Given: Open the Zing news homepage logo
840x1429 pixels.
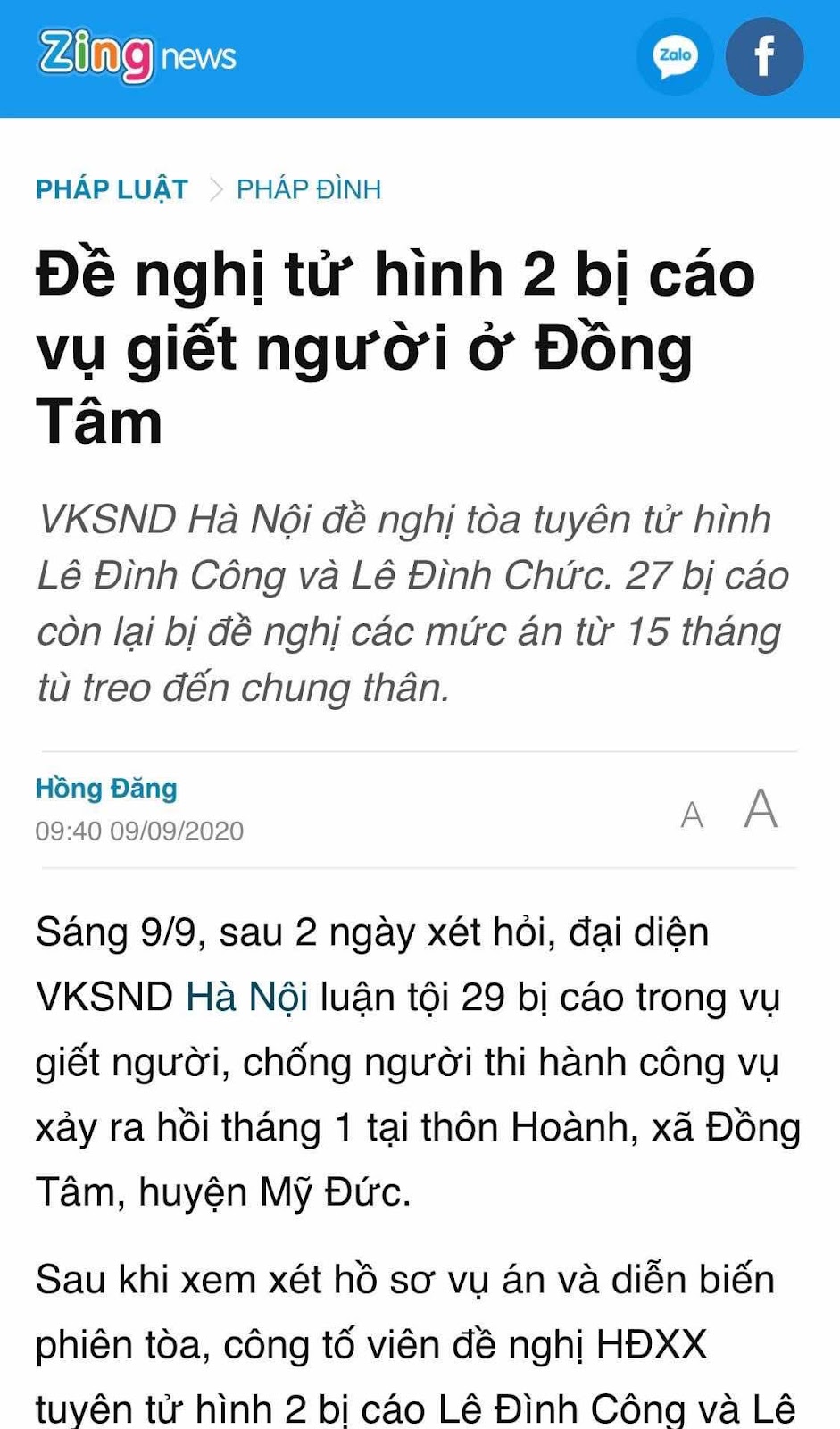Looking at the screenshot, I should pos(137,56).
